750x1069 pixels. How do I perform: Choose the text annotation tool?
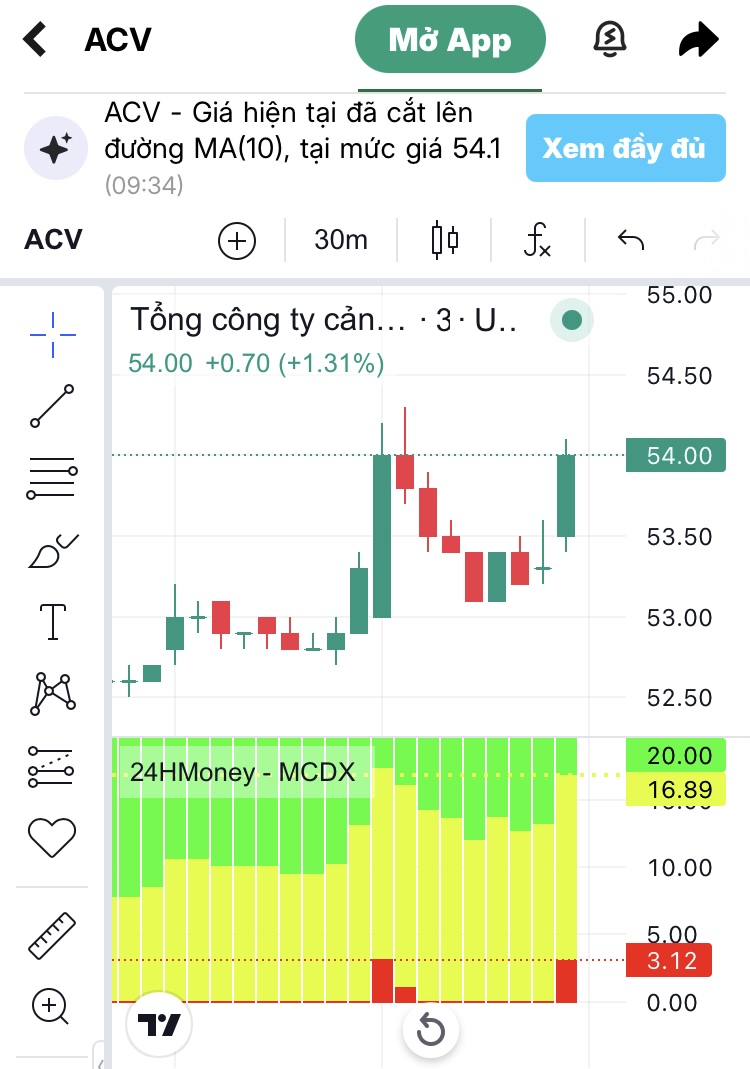[x=52, y=622]
